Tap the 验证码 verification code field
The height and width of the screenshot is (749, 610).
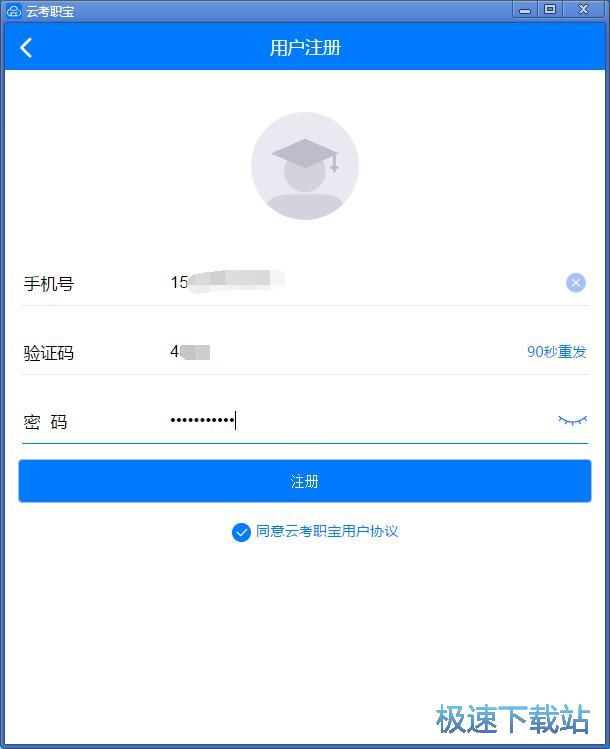340,352
